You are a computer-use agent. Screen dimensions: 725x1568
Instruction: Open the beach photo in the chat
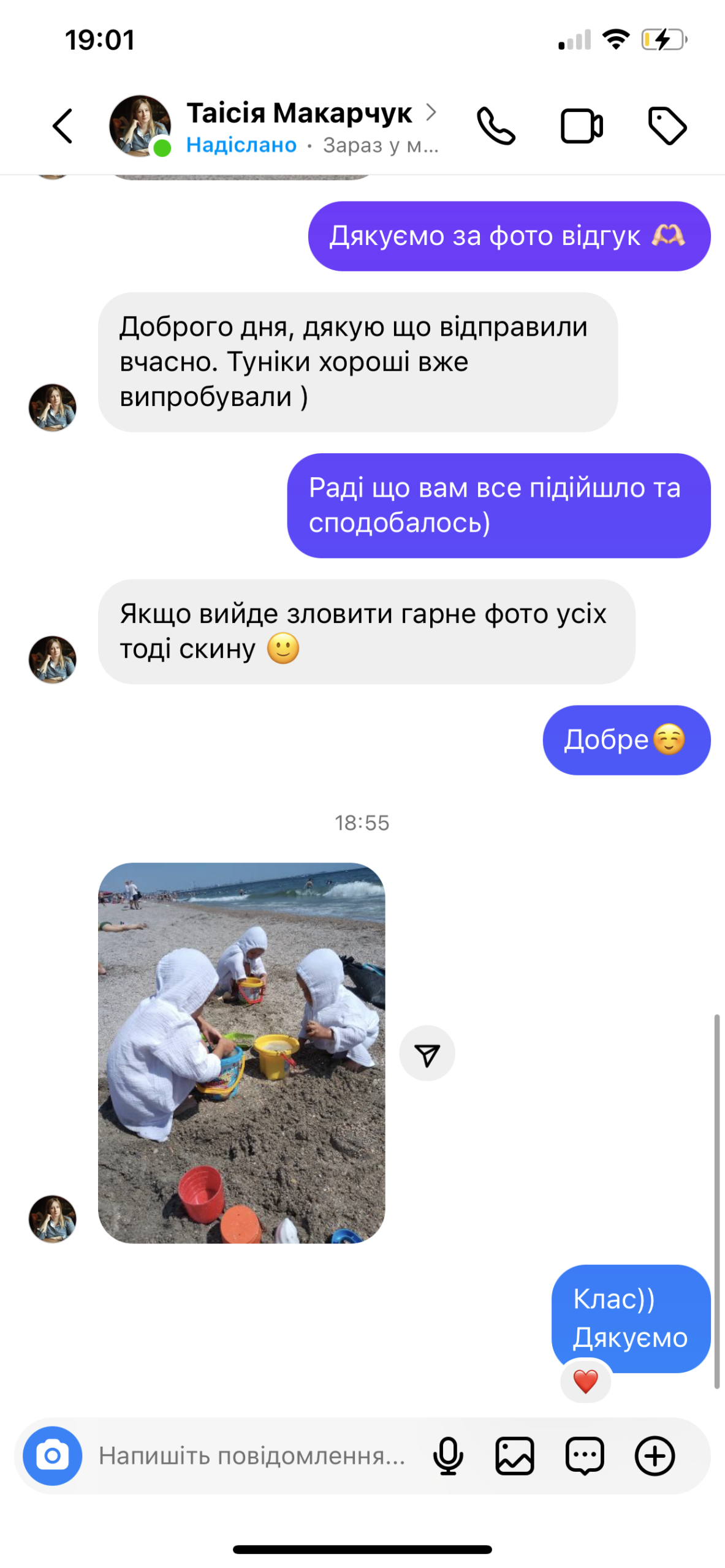tap(241, 1052)
